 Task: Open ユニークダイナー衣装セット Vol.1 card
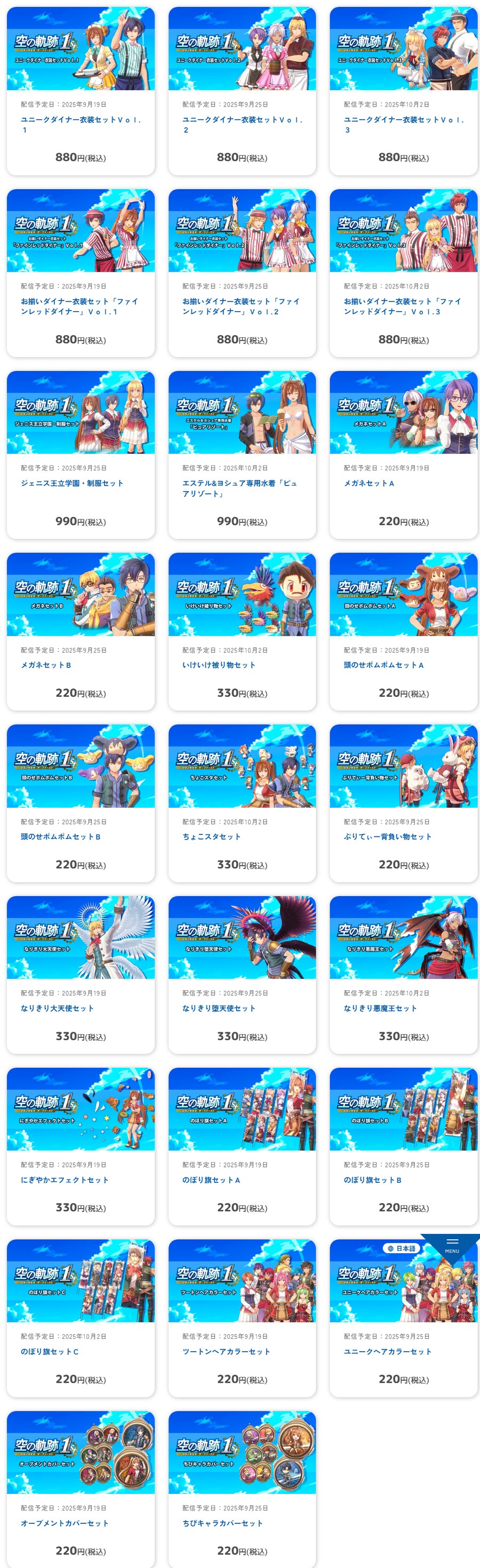tap(81, 91)
